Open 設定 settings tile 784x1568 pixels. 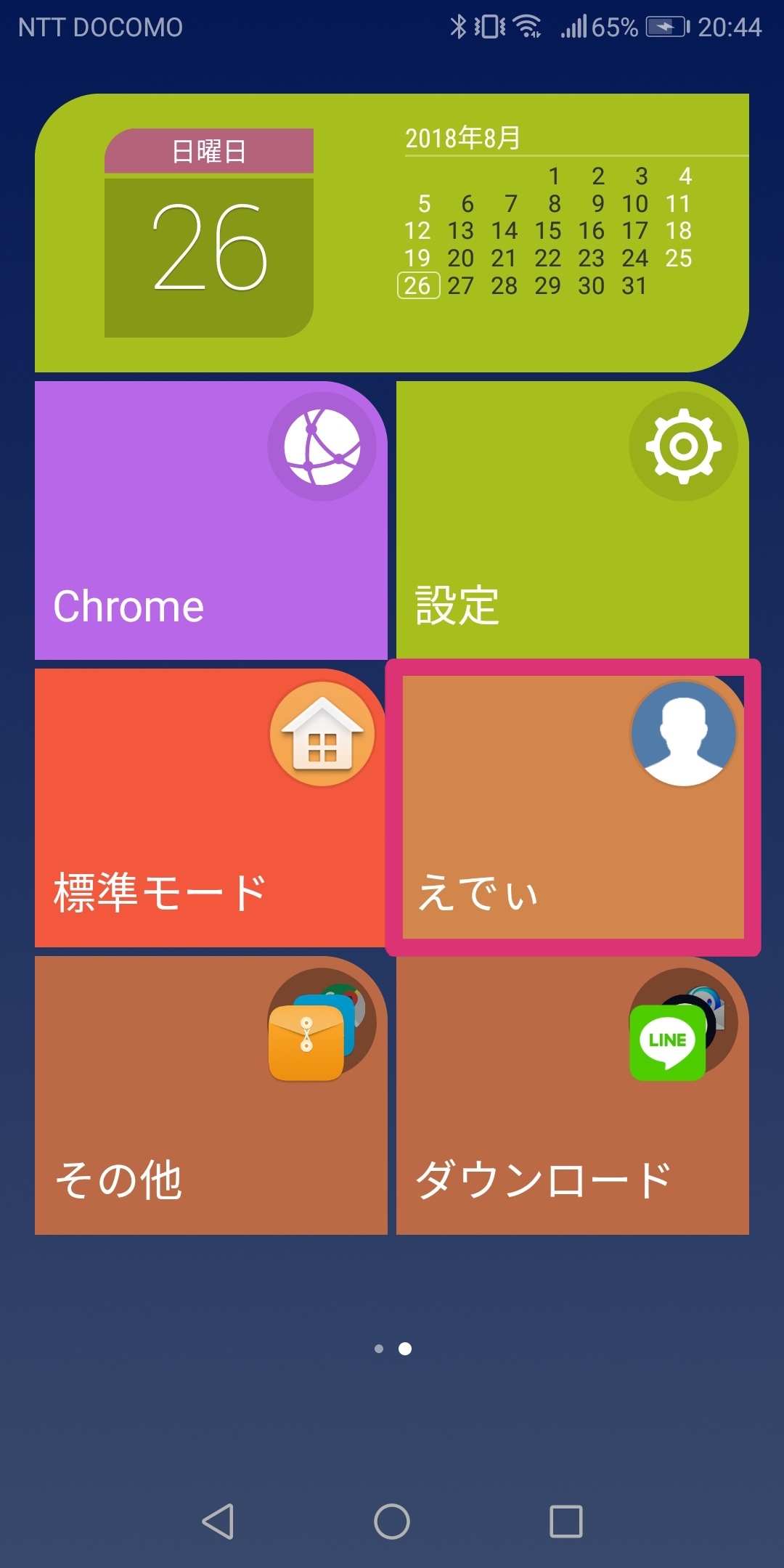pos(572,520)
